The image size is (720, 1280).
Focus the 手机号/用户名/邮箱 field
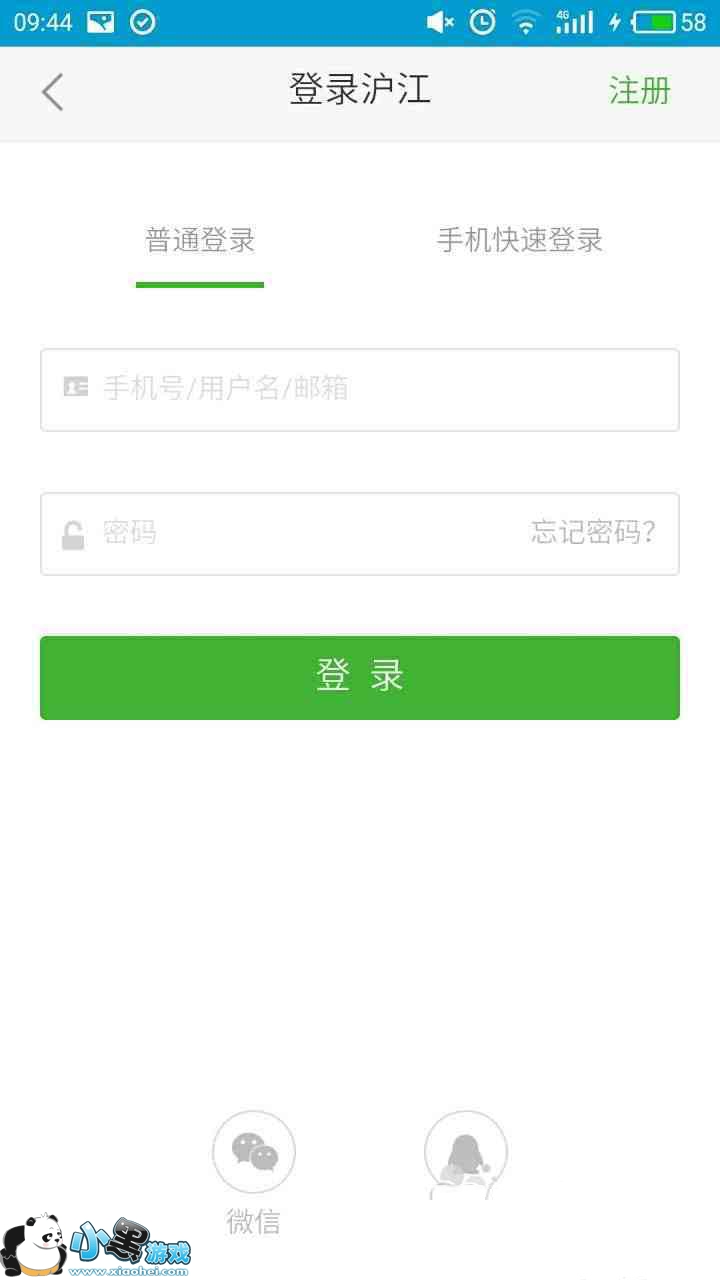(x=380, y=389)
